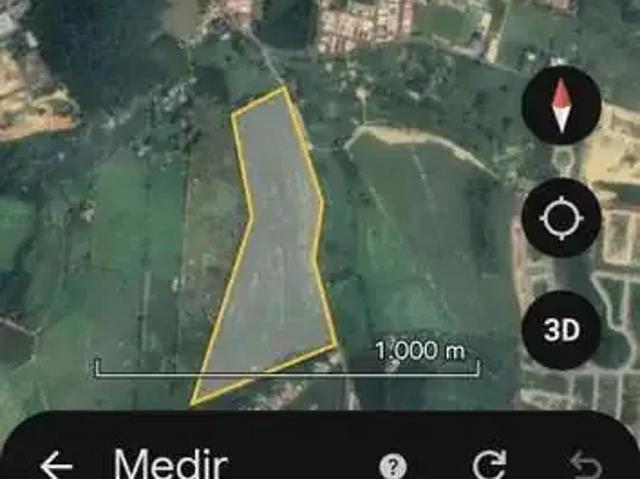This screenshot has height=479, width=640.
Task: Go back from the Medir screen
Action: pyautogui.click(x=56, y=465)
